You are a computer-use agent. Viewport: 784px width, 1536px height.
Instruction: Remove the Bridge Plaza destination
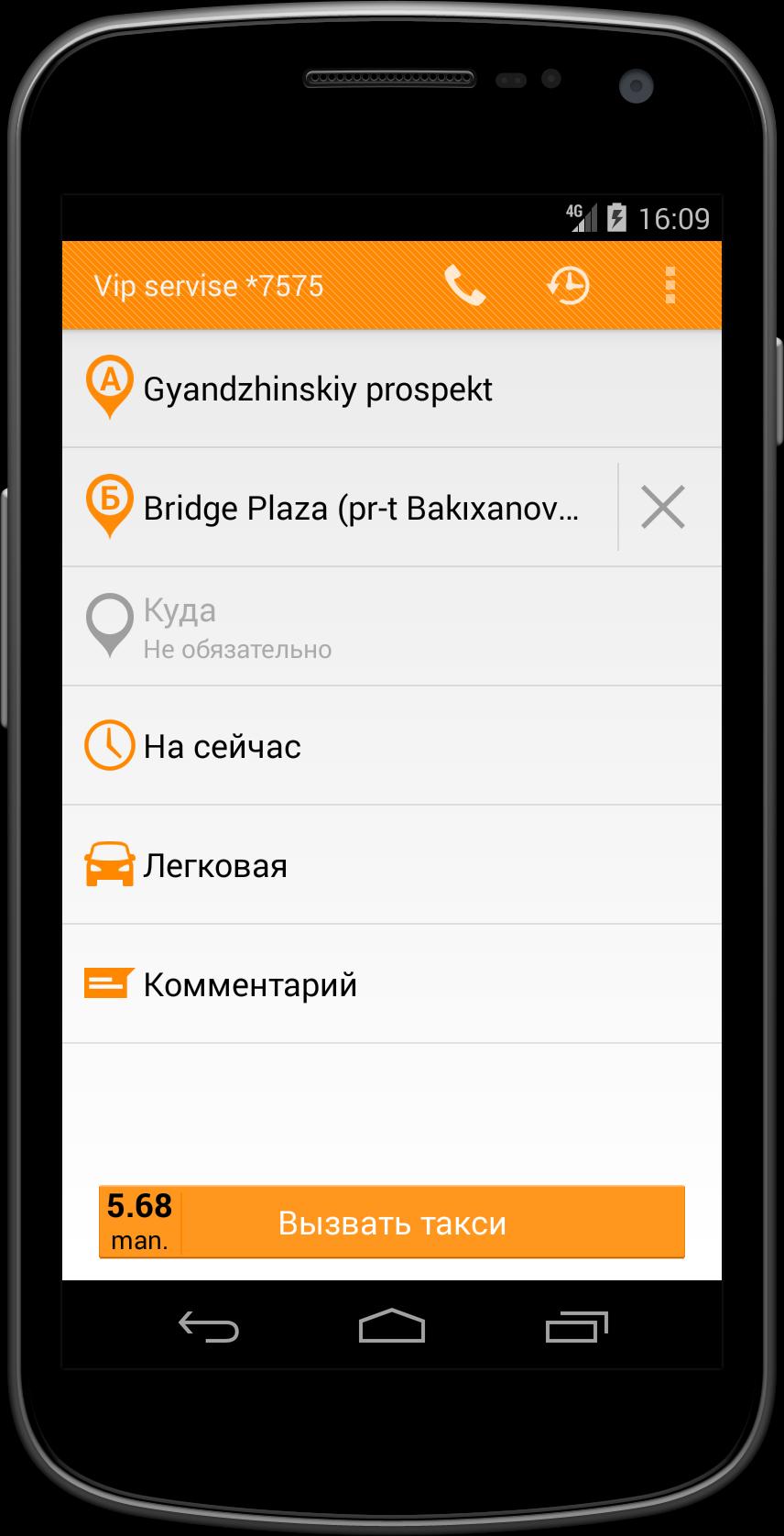tap(663, 508)
